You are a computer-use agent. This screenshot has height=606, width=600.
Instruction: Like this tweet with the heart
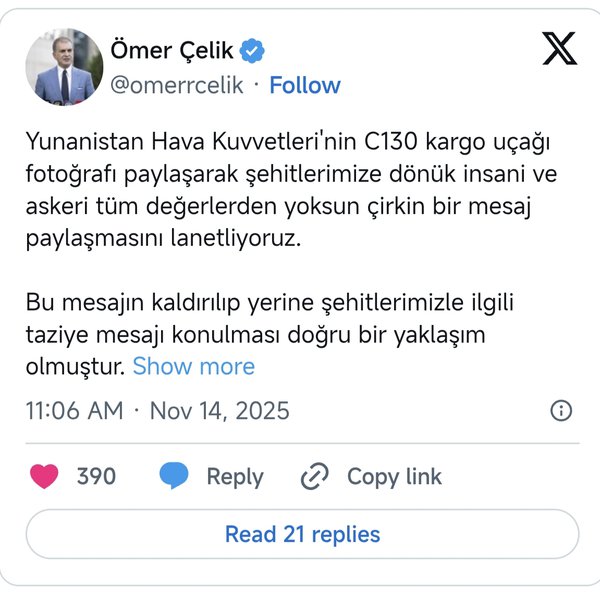click(44, 477)
